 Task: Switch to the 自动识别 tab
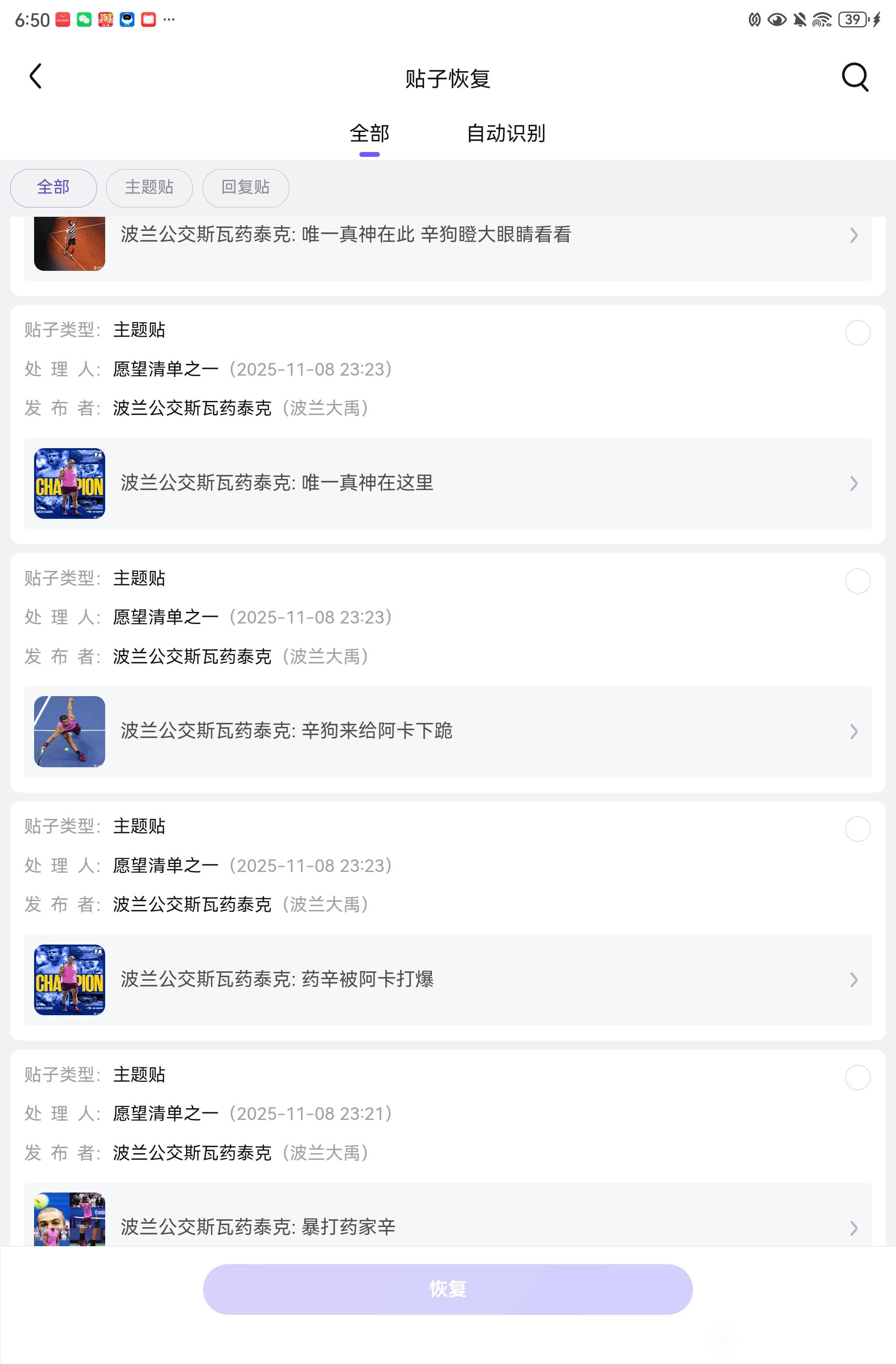tap(505, 133)
